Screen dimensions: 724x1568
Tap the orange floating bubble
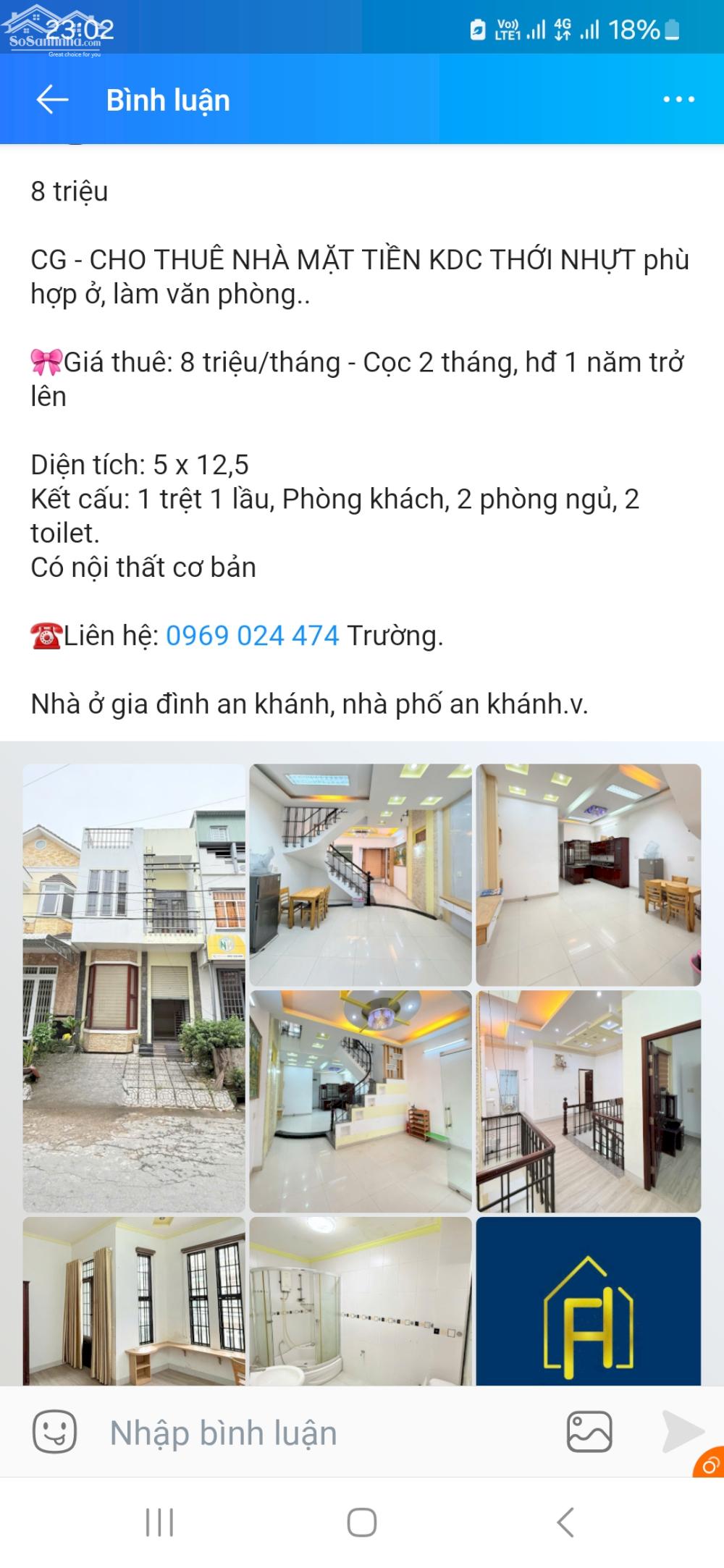[x=710, y=1464]
